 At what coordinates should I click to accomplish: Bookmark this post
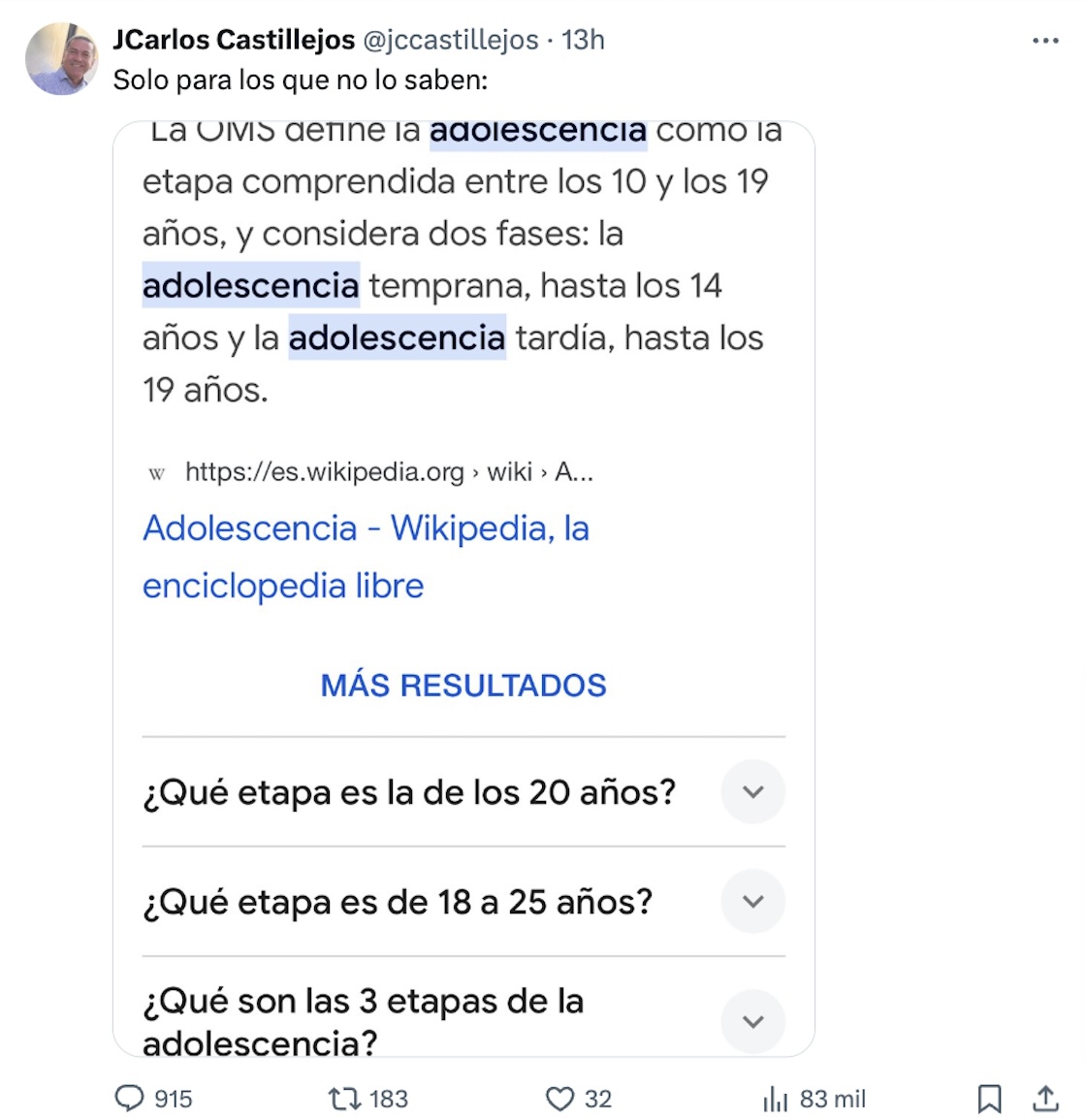989,1098
